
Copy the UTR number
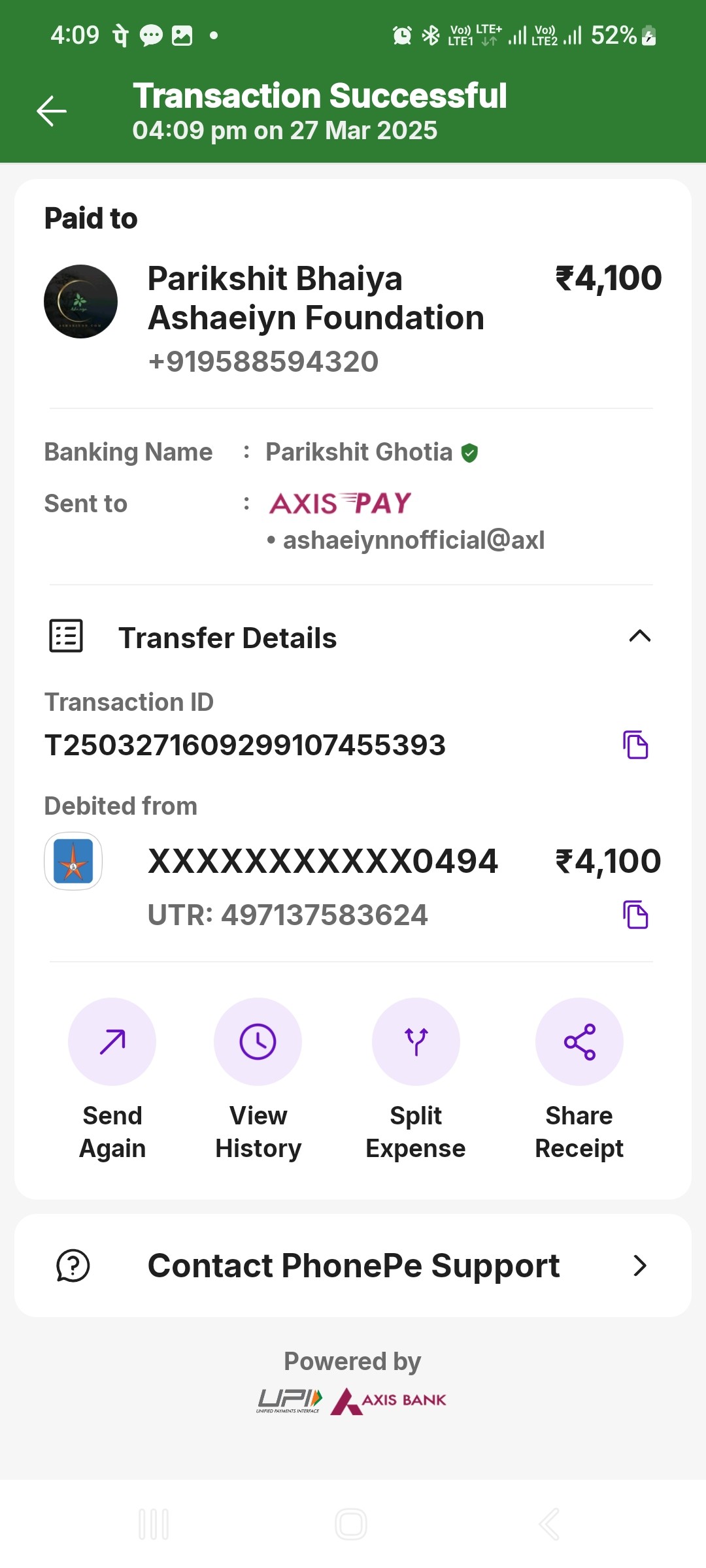(x=635, y=915)
